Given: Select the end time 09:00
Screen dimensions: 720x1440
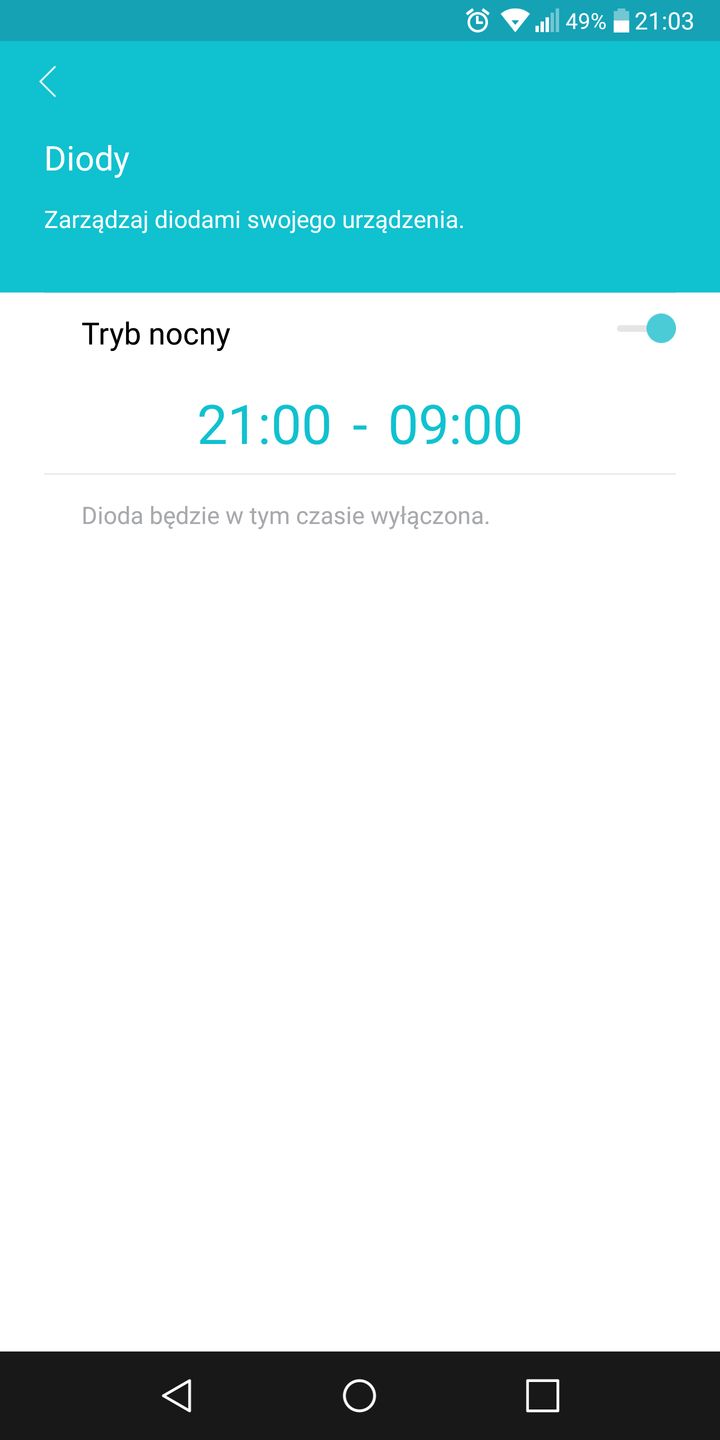Looking at the screenshot, I should click(457, 424).
